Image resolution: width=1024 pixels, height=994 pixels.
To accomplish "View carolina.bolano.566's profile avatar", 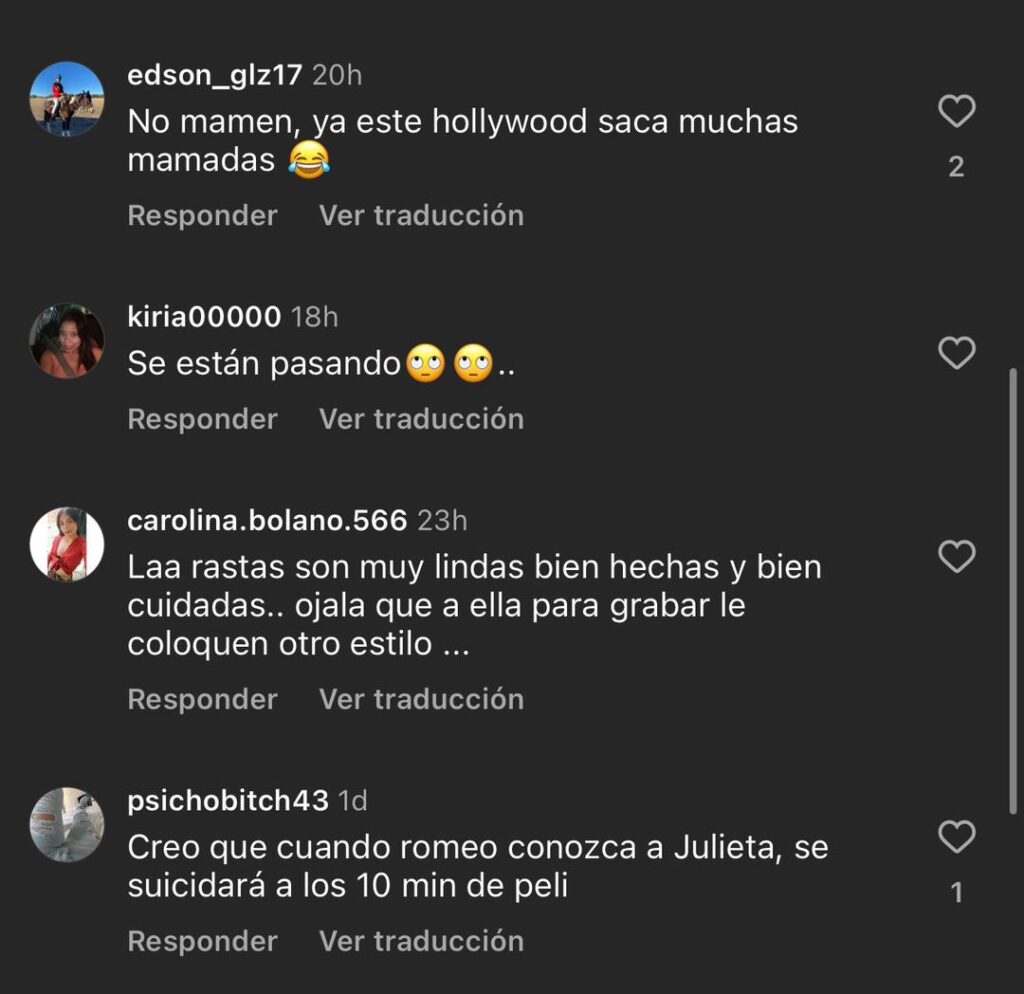I will 67,545.
